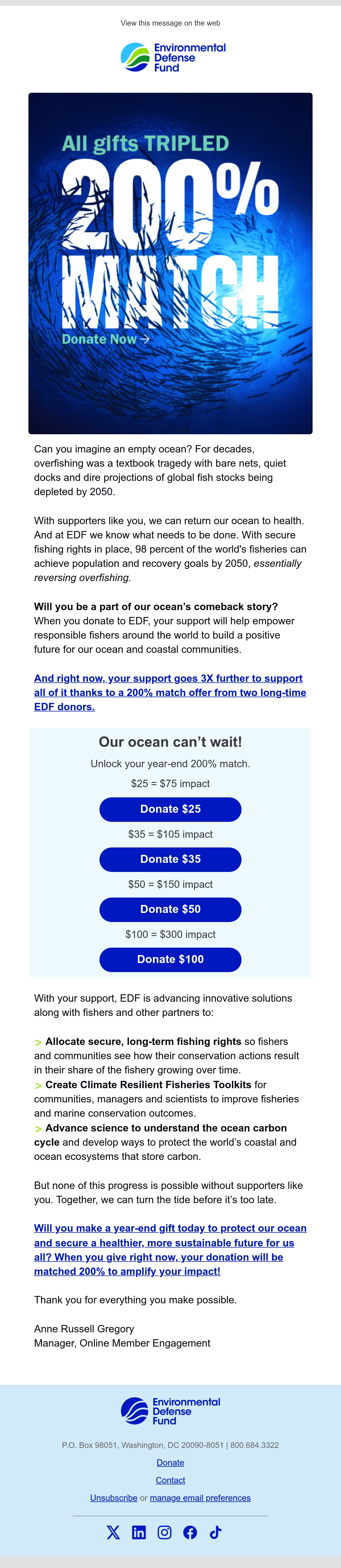
Task: Open the '3X further' 200% match link
Action: pyautogui.click(x=170, y=692)
